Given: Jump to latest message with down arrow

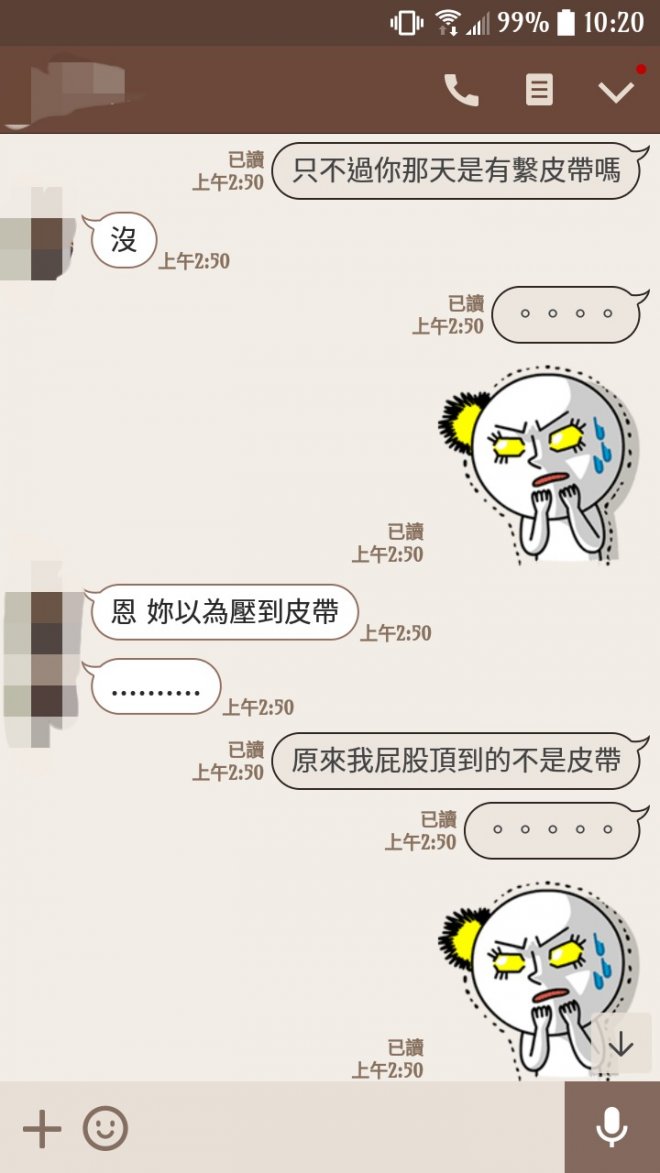Looking at the screenshot, I should click(621, 1045).
